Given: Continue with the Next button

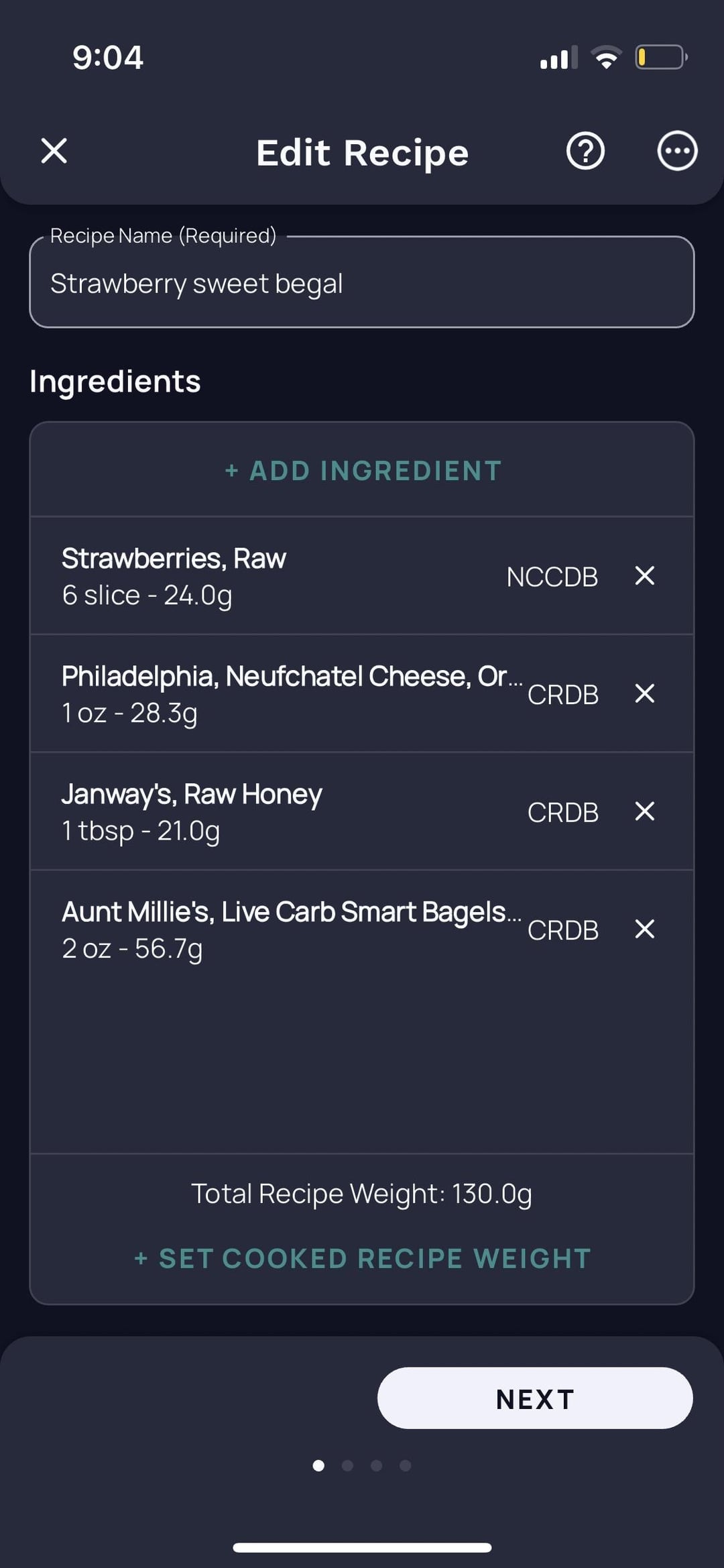Looking at the screenshot, I should (x=535, y=1398).
